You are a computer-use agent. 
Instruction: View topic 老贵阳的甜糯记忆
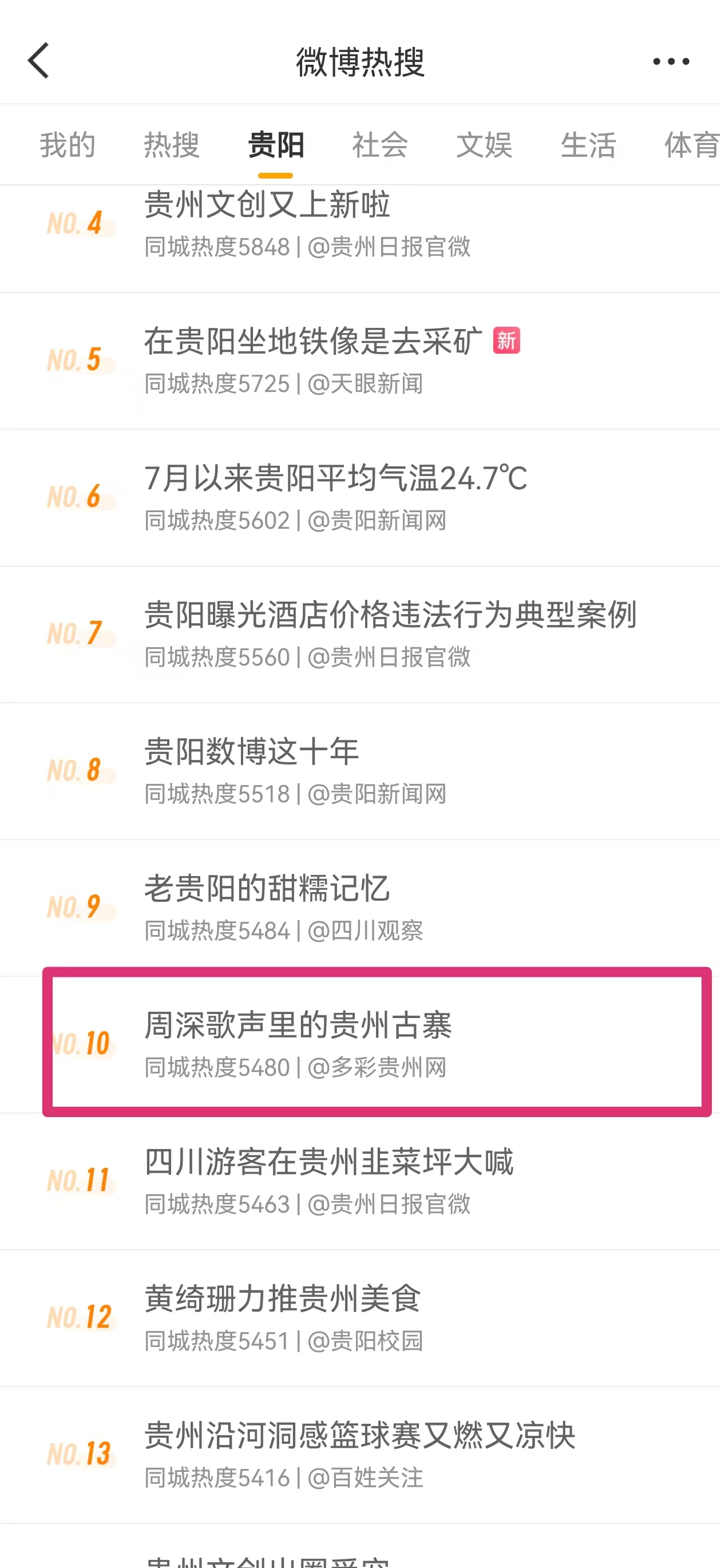(x=360, y=908)
